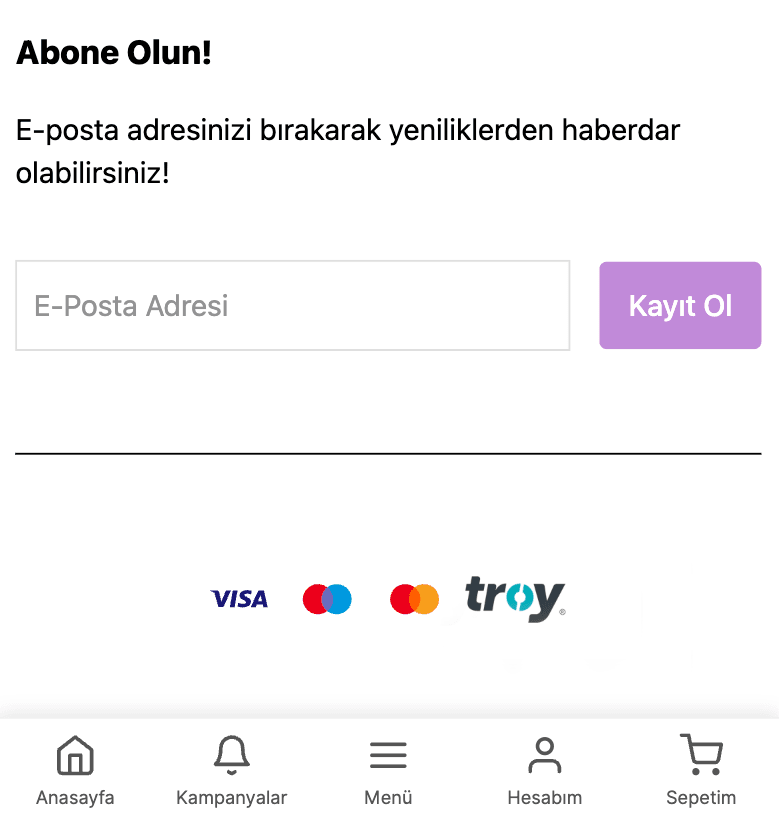Select the VISA payment logo
779x824 pixels.
coord(238,598)
